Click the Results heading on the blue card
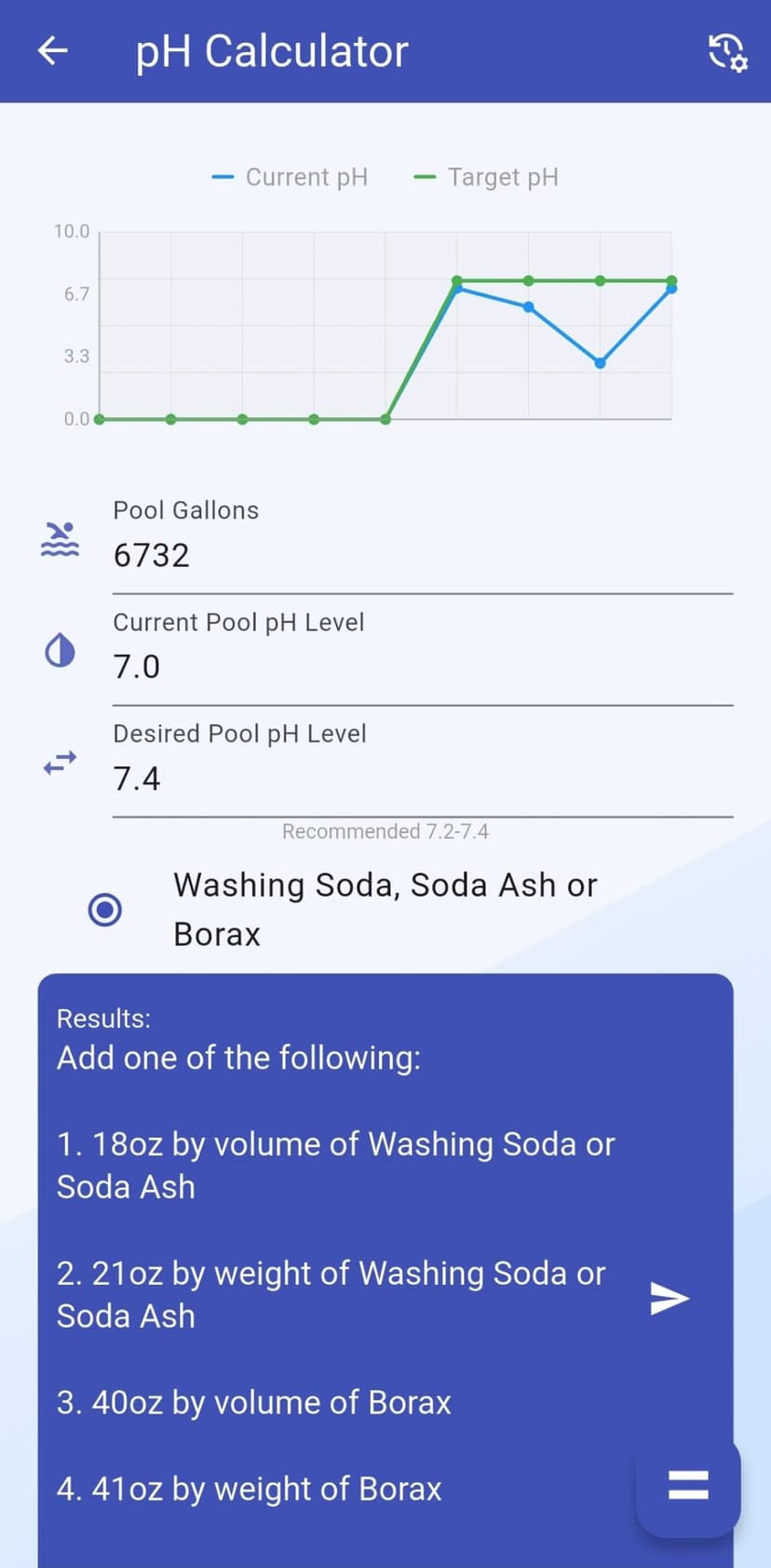The width and height of the screenshot is (771, 1568). tap(103, 1019)
